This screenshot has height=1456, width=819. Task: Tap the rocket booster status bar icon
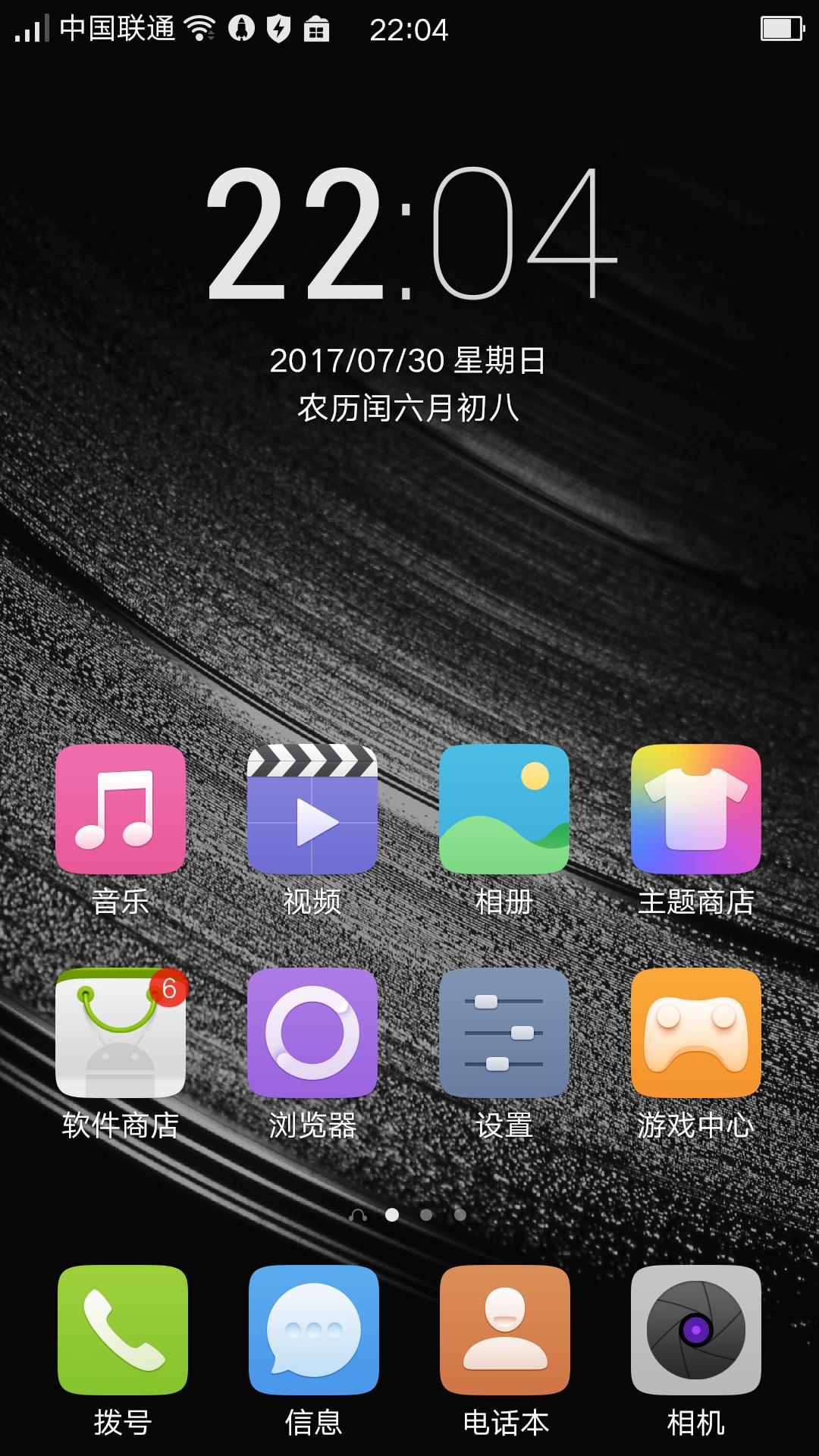tap(241, 29)
